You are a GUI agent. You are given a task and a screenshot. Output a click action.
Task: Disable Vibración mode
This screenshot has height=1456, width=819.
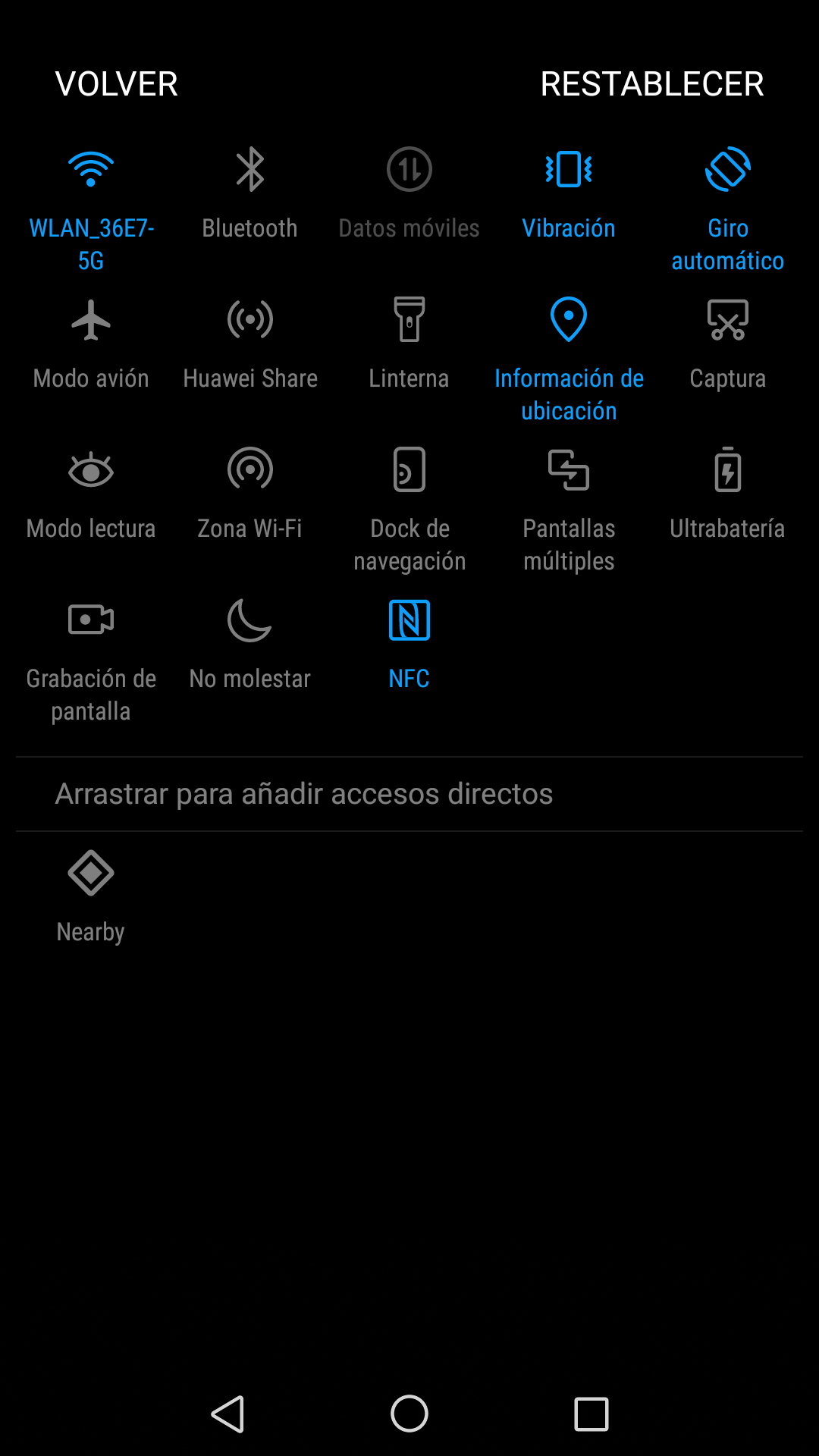(x=569, y=169)
